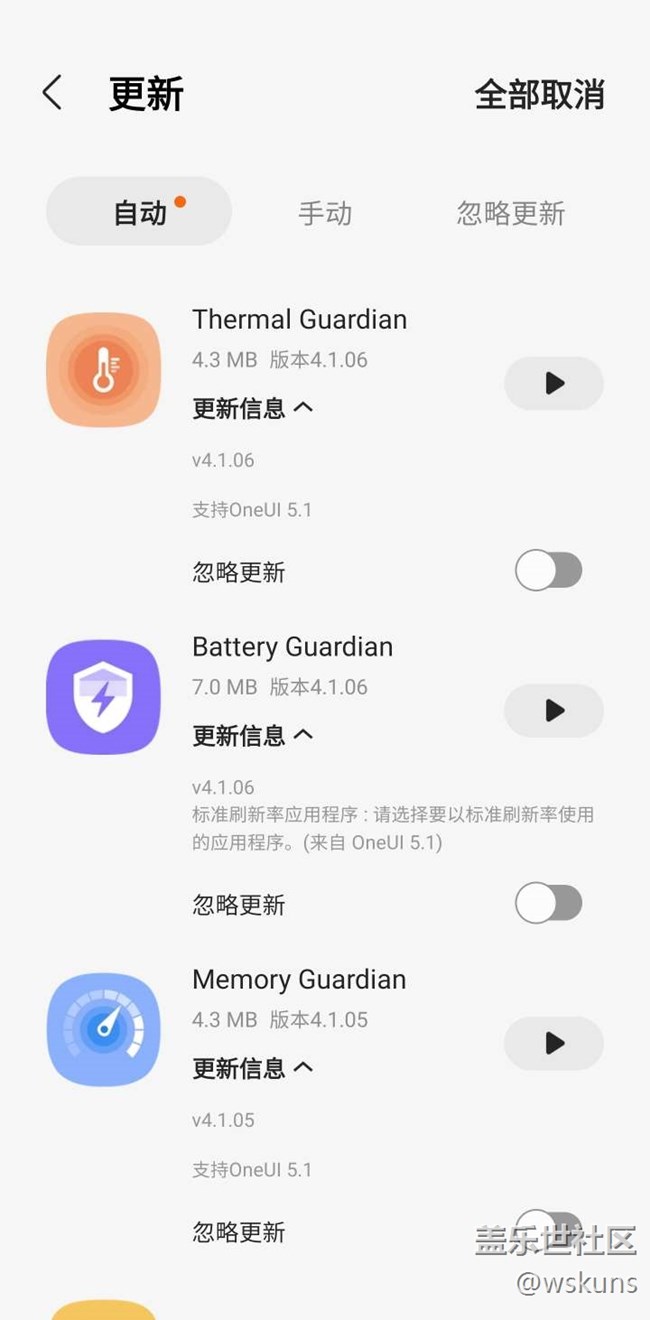Viewport: 650px width, 1320px height.
Task: Tap 全部取消 to cancel all updates
Action: [539, 94]
